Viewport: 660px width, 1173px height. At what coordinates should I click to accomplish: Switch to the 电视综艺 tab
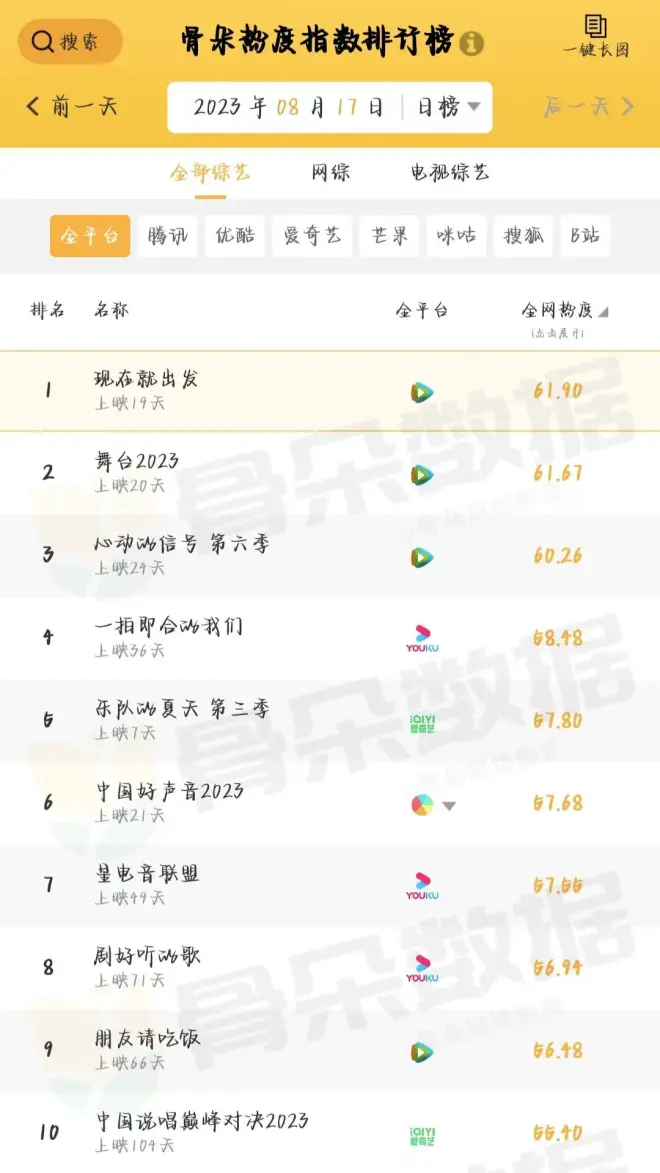[450, 172]
